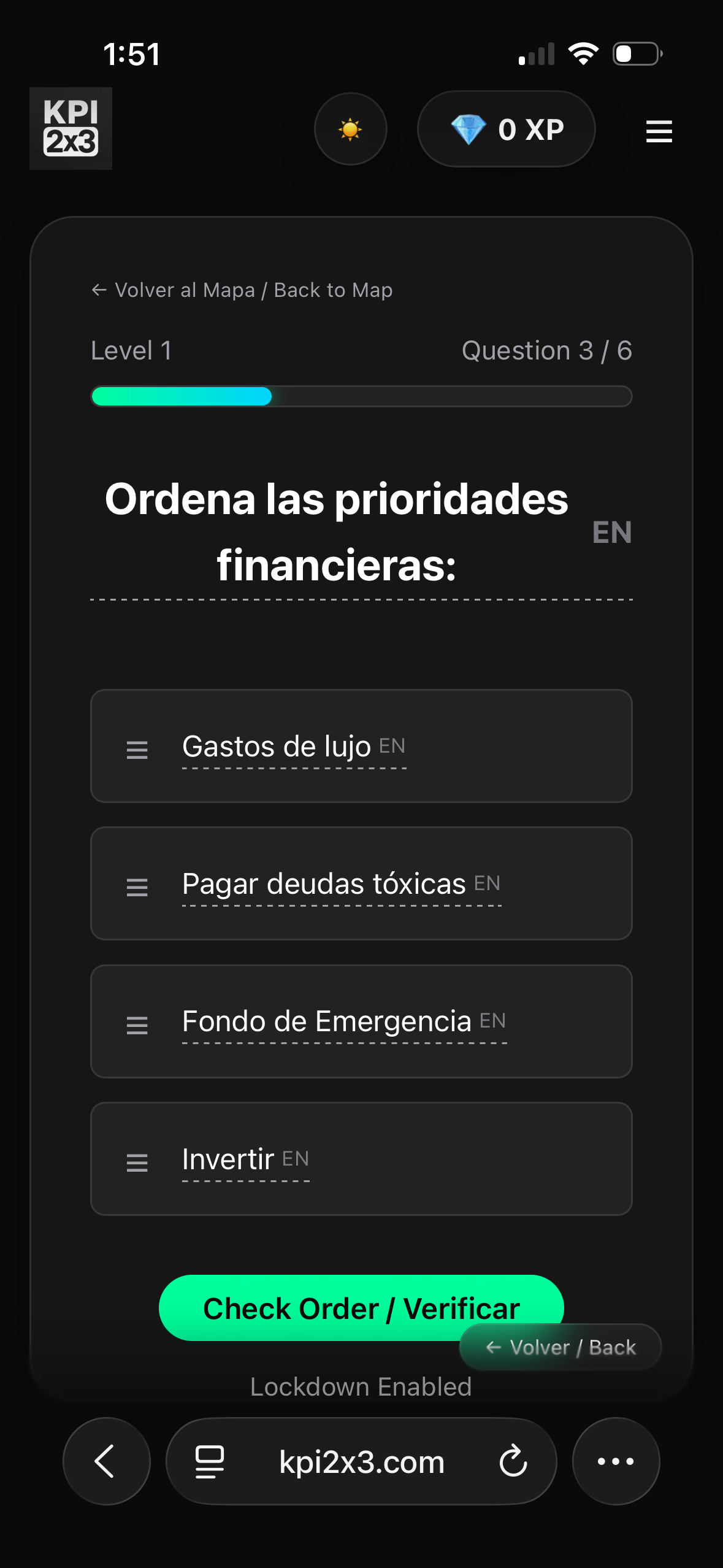The image size is (723, 1568).
Task: Open the KPI 2x3 logo home link
Action: 71,129
